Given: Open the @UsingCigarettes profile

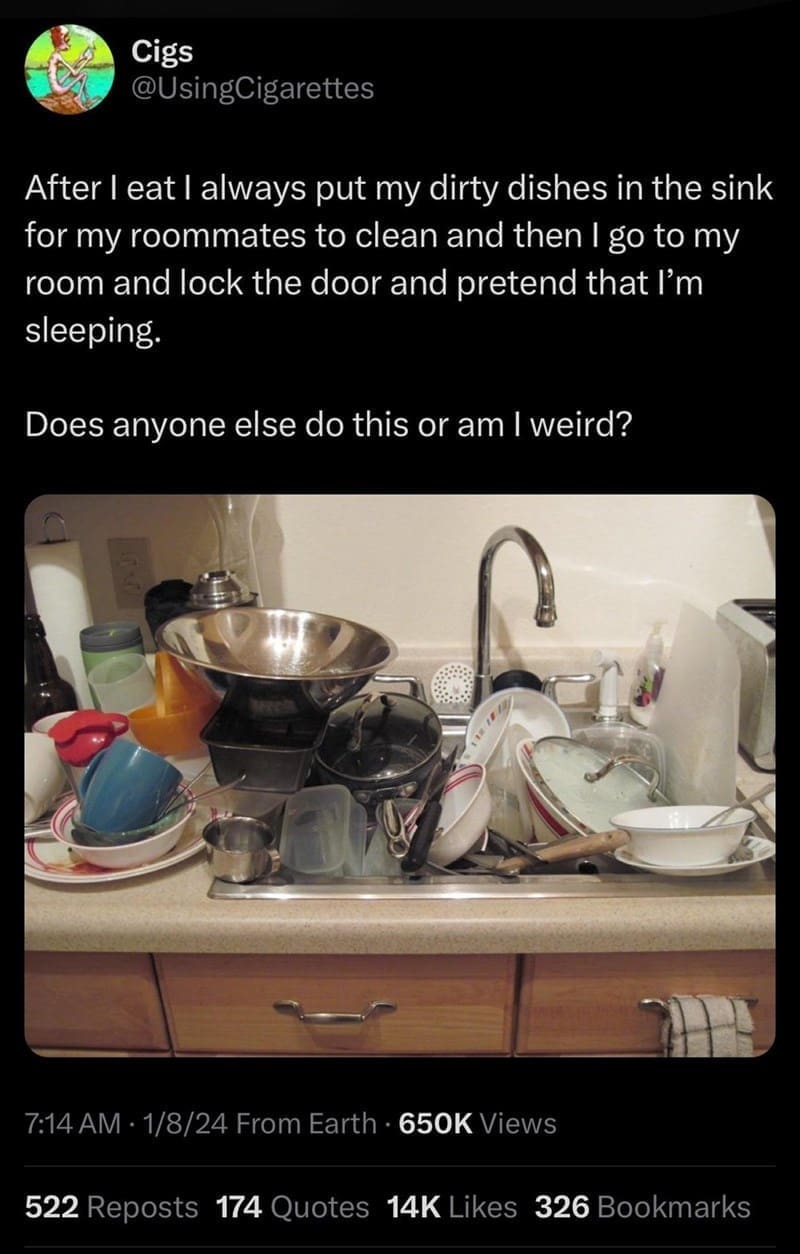Looking at the screenshot, I should coord(253,88).
